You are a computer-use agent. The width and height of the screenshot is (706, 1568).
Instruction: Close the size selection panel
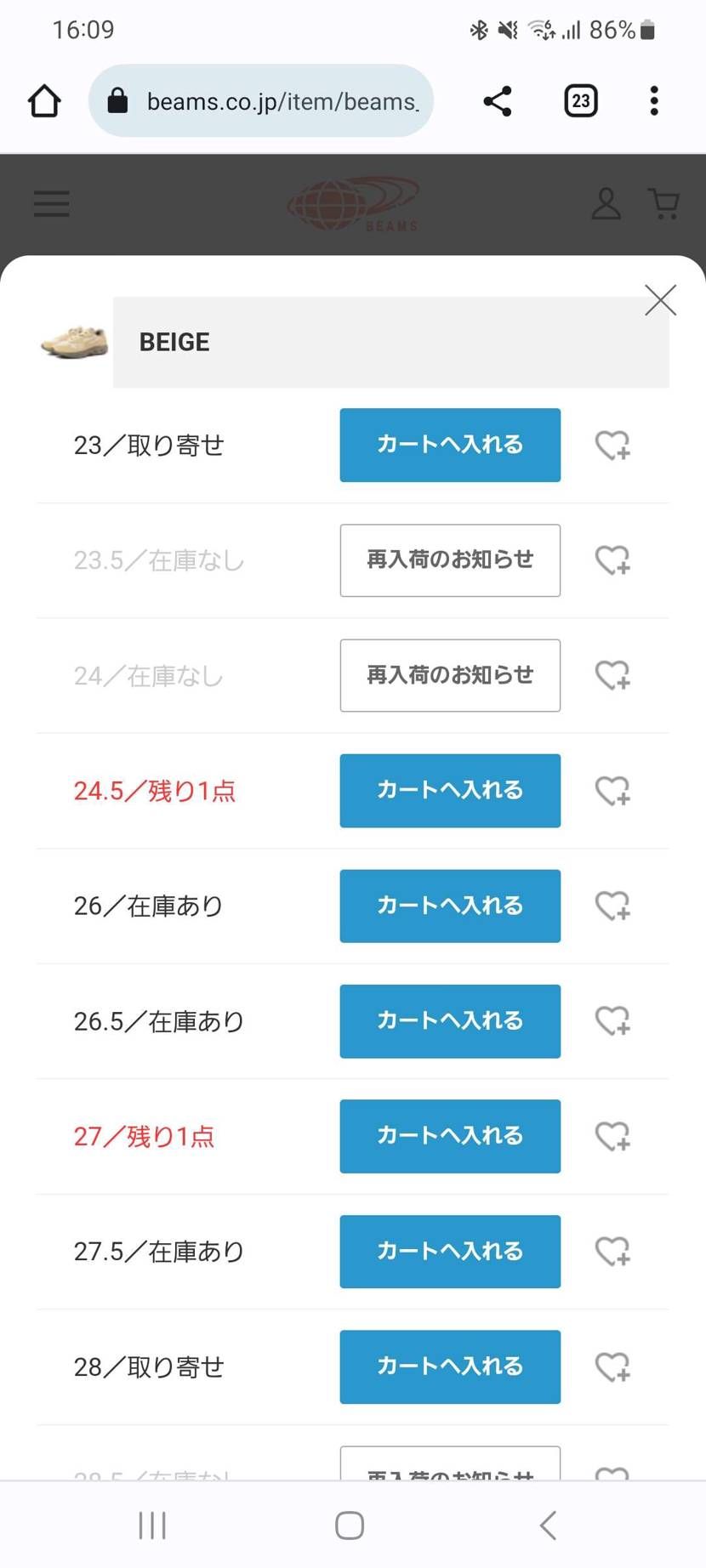pyautogui.click(x=660, y=300)
